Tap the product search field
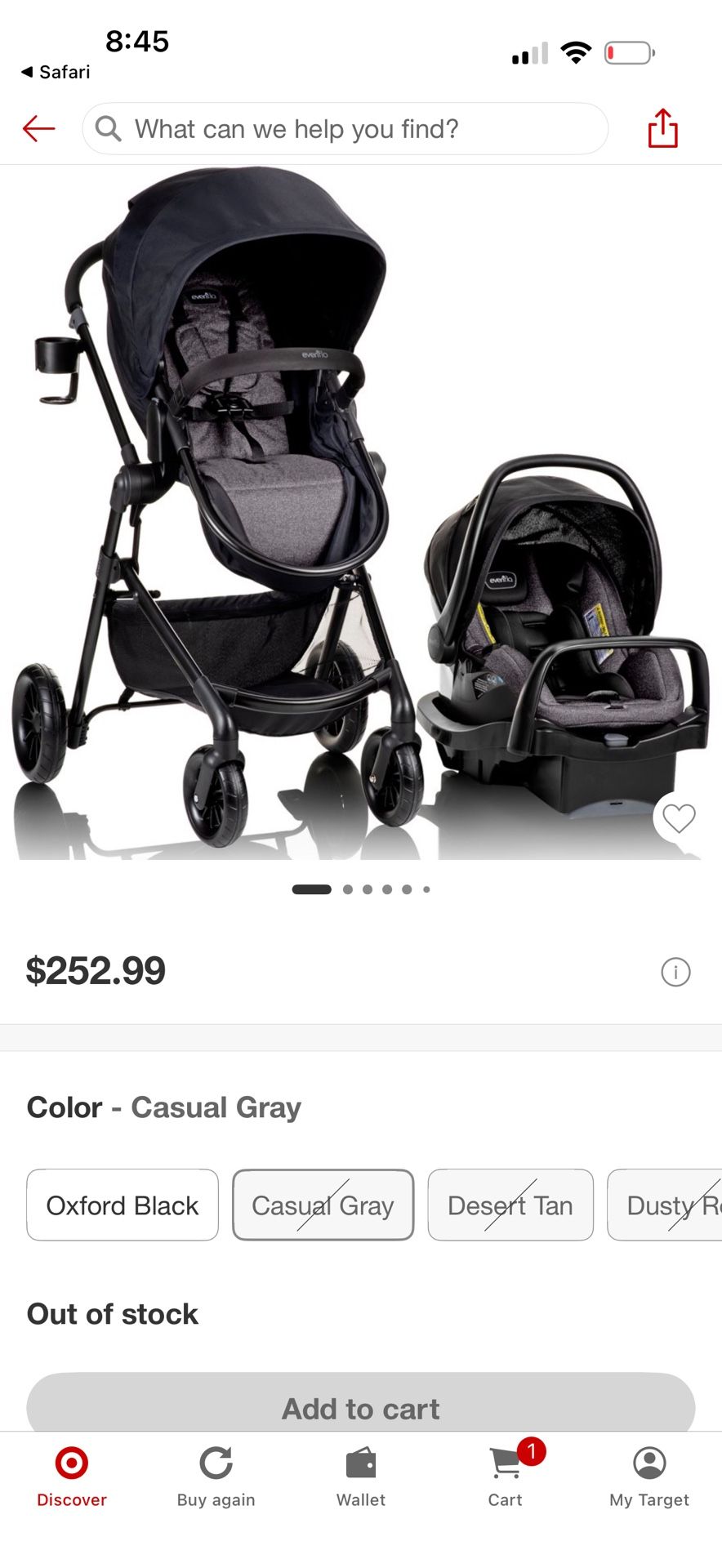The width and height of the screenshot is (722, 1568). point(345,129)
